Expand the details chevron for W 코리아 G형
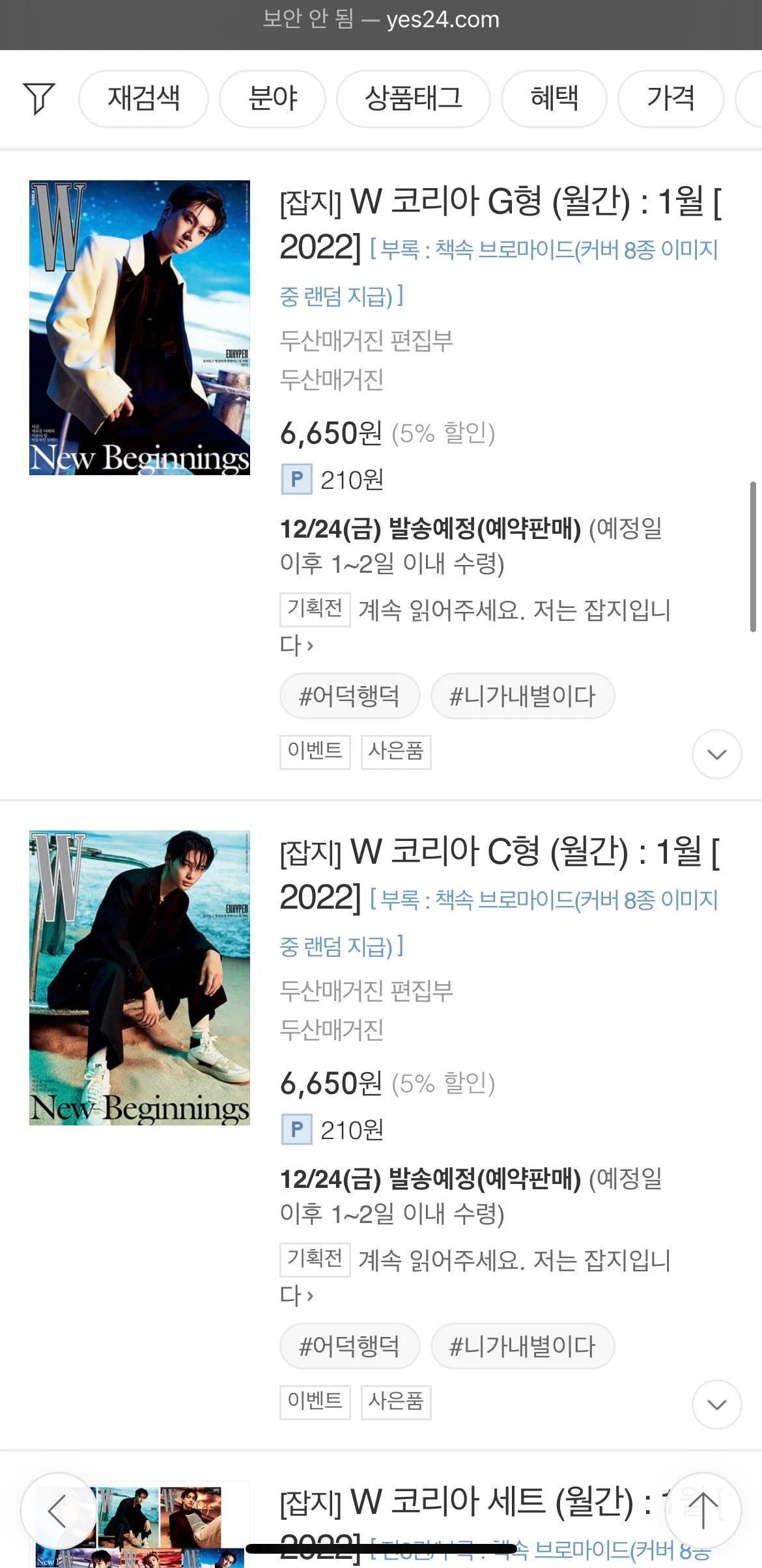762x1568 pixels. pyautogui.click(x=716, y=754)
